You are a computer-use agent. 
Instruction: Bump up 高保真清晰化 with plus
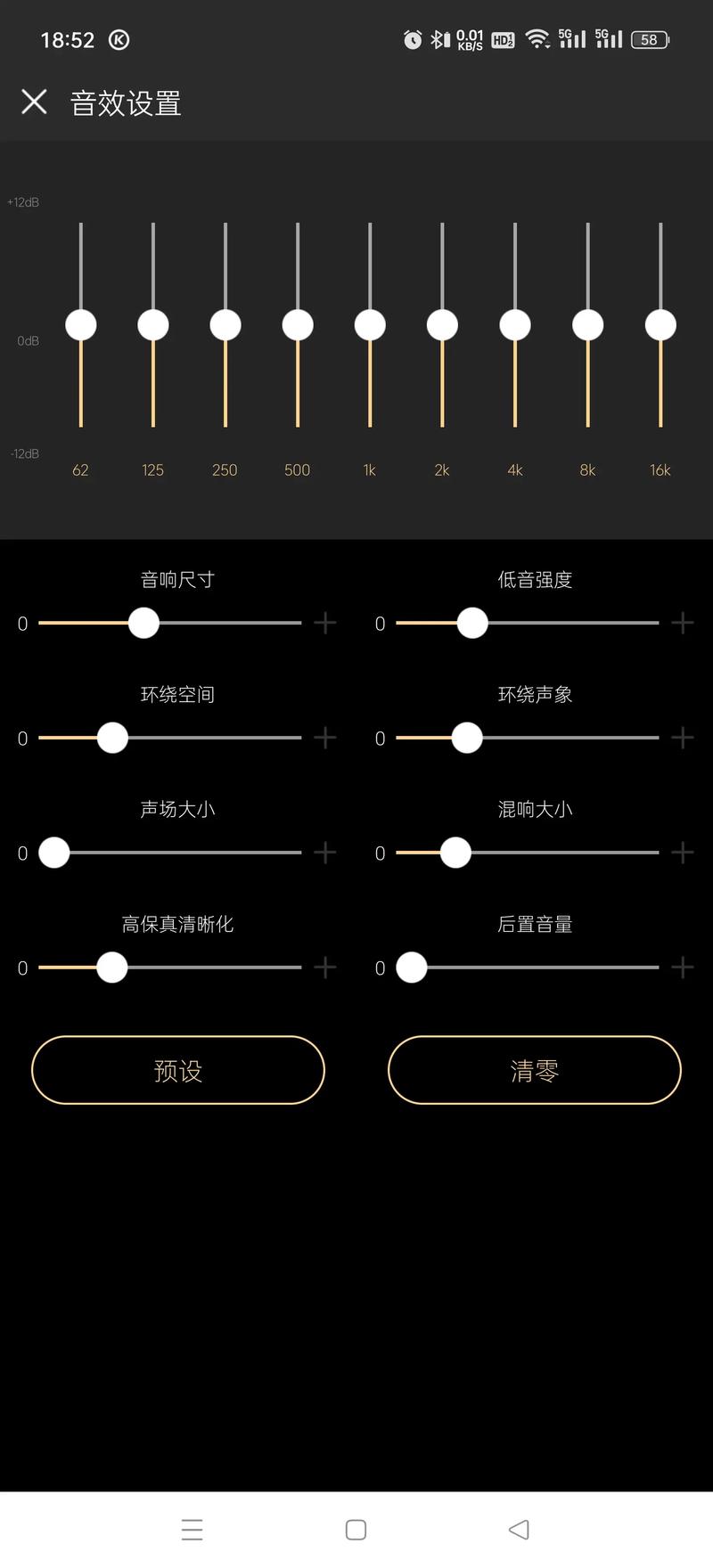click(325, 968)
